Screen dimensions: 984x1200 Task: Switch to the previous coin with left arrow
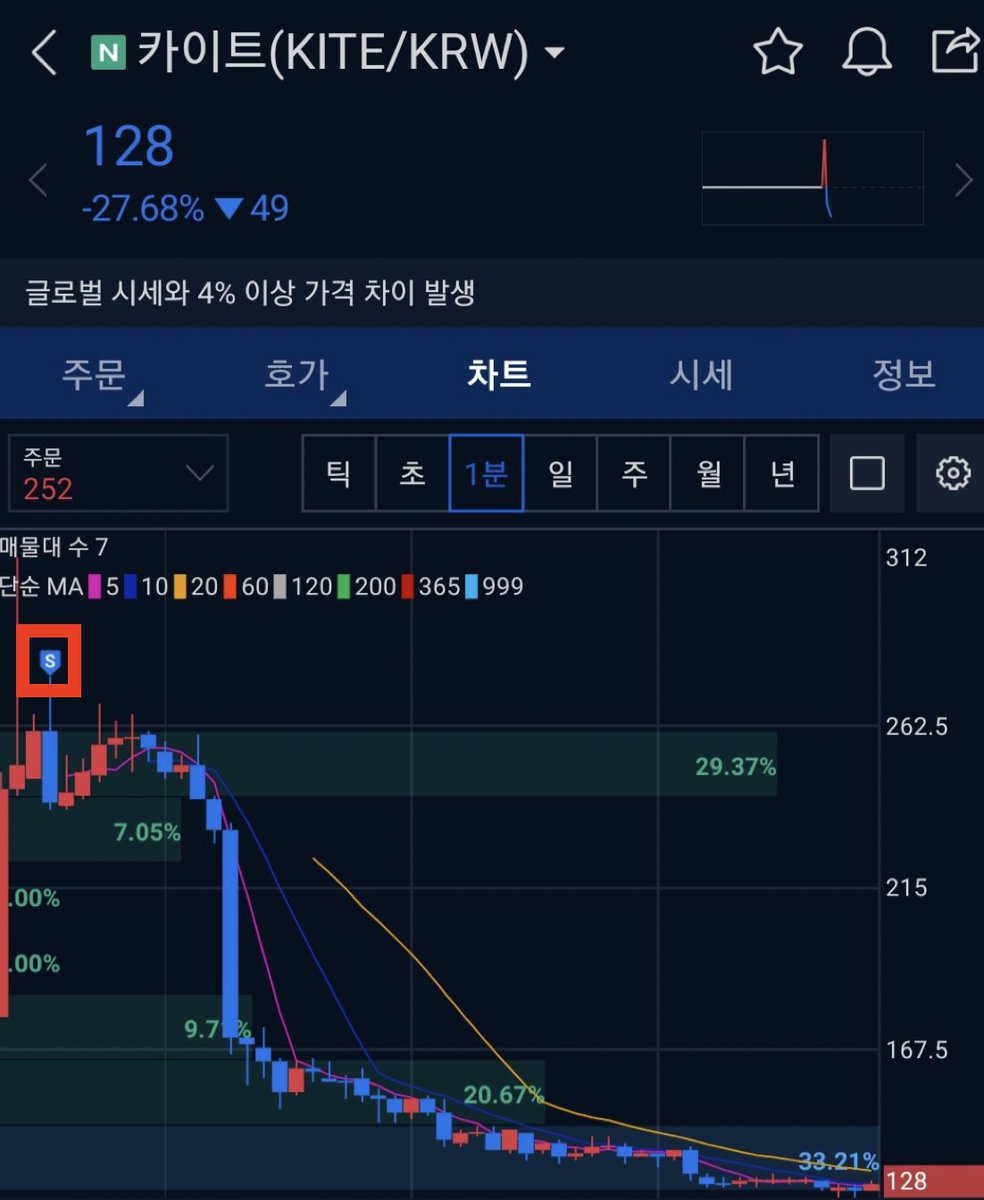click(38, 181)
